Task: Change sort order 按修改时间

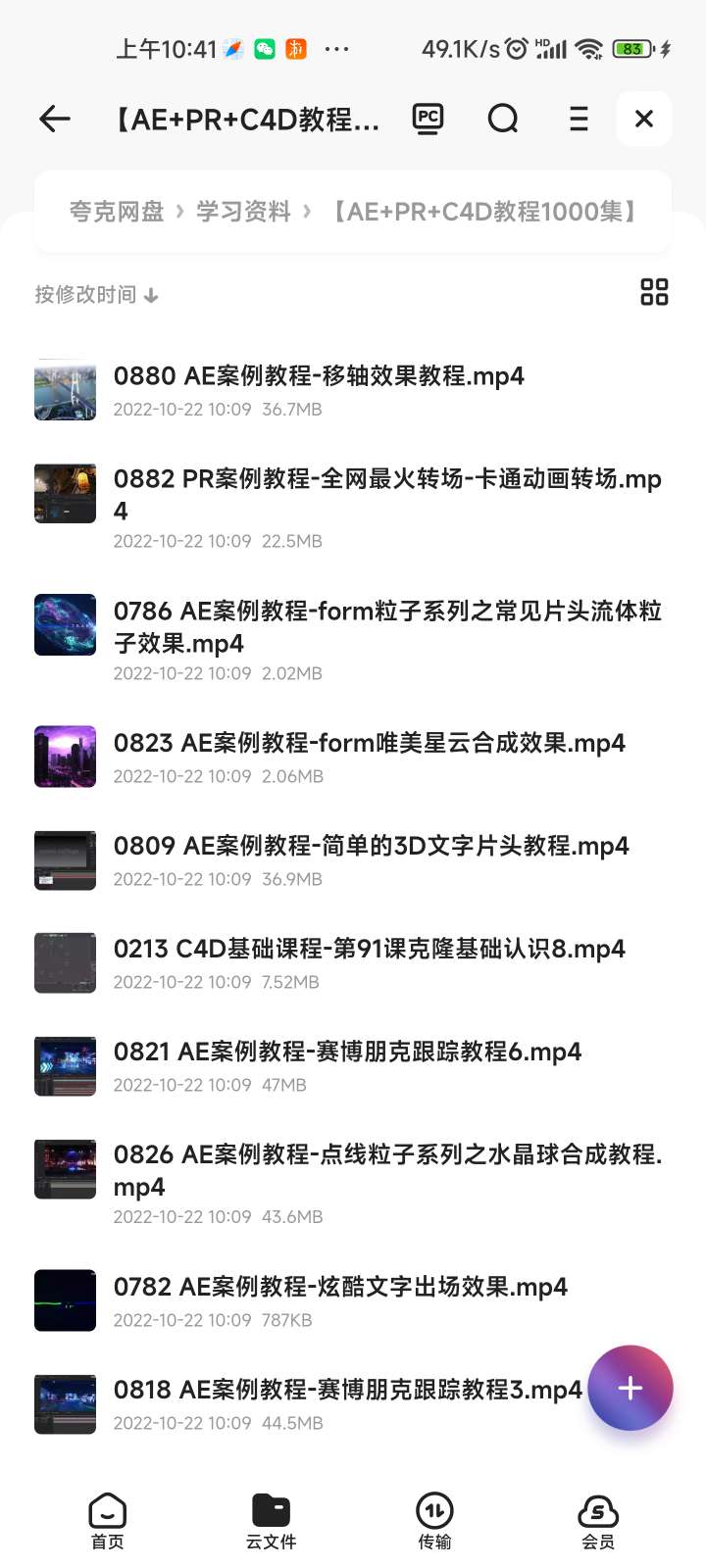Action: [96, 295]
